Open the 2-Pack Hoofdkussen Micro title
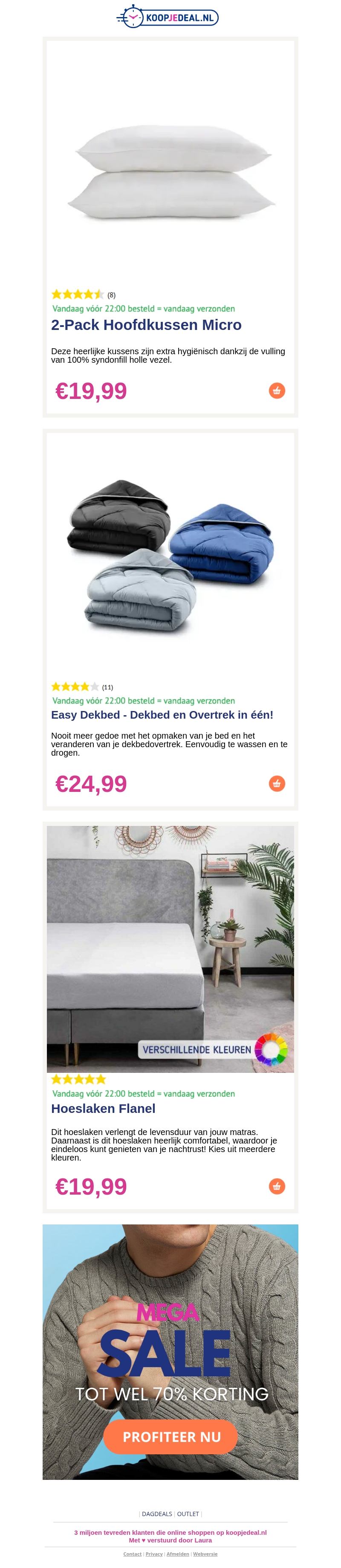Screen dimensions: 341x1568 [x=146, y=325]
